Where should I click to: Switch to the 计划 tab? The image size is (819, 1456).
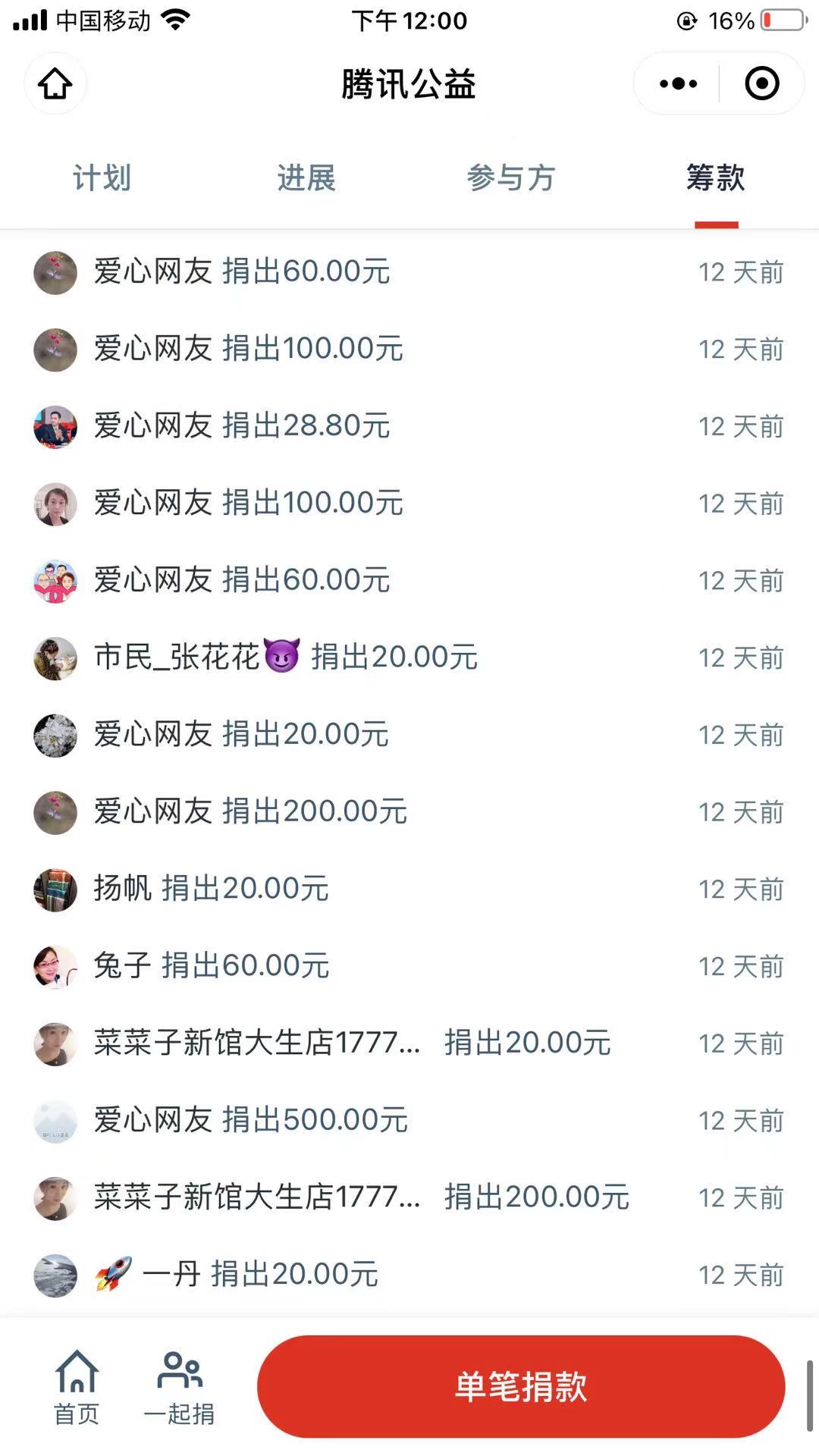point(102,178)
